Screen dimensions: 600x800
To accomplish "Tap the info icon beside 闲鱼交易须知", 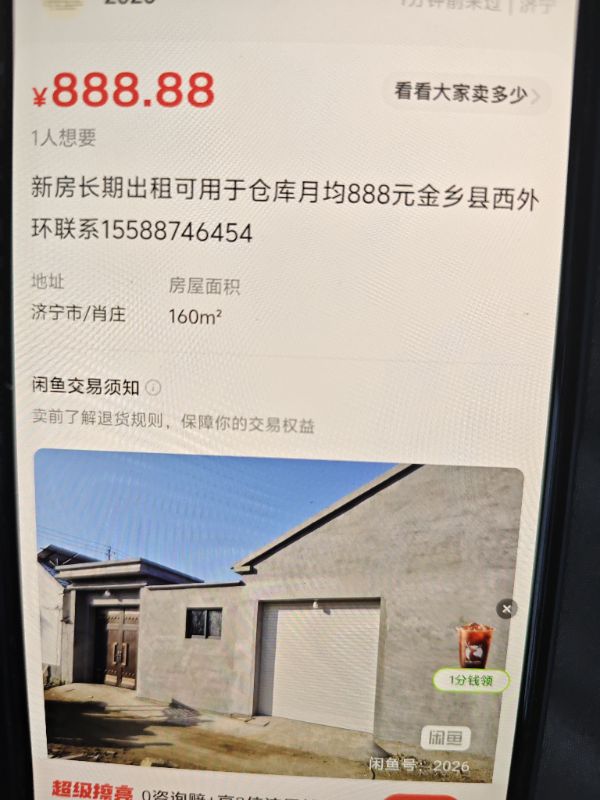I will pos(155,388).
